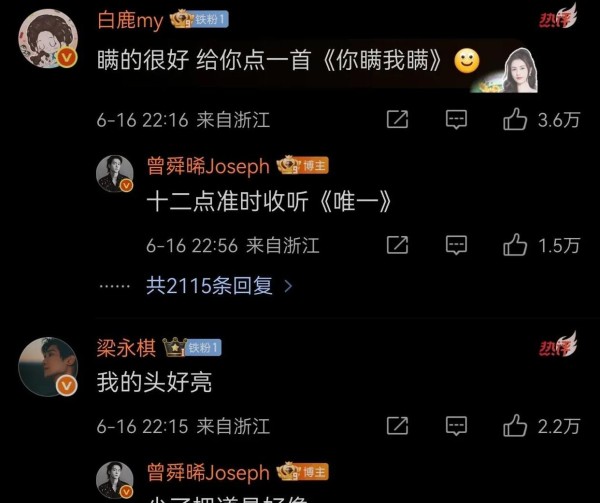Reply to 梁永棋's comment 我的头好亮

[x=456, y=426]
